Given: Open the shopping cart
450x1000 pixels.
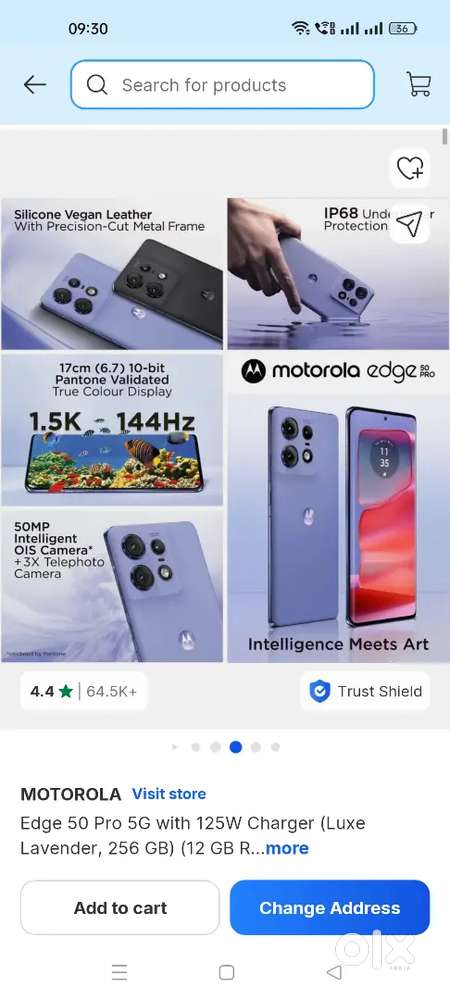Looking at the screenshot, I should click(x=418, y=84).
